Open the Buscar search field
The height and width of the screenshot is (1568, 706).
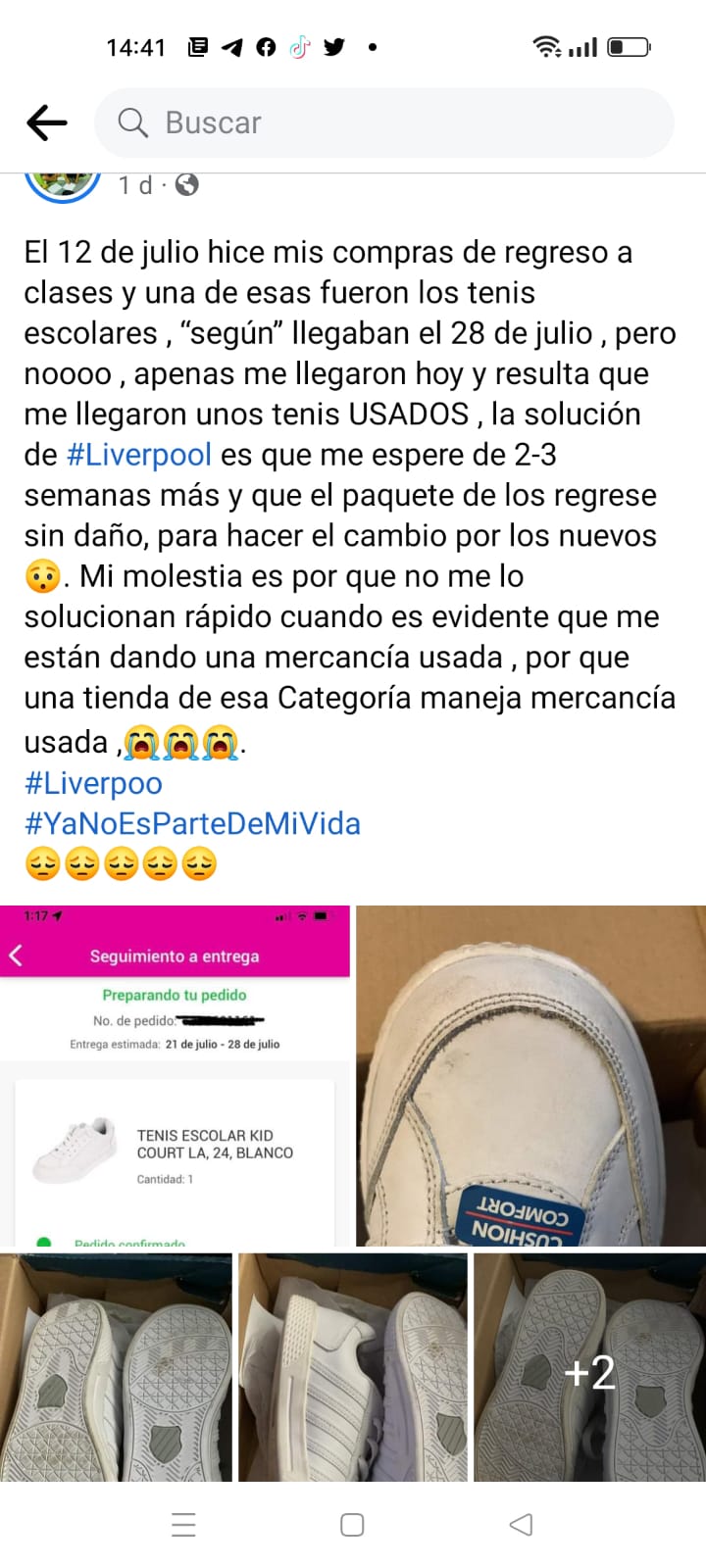pos(382,122)
